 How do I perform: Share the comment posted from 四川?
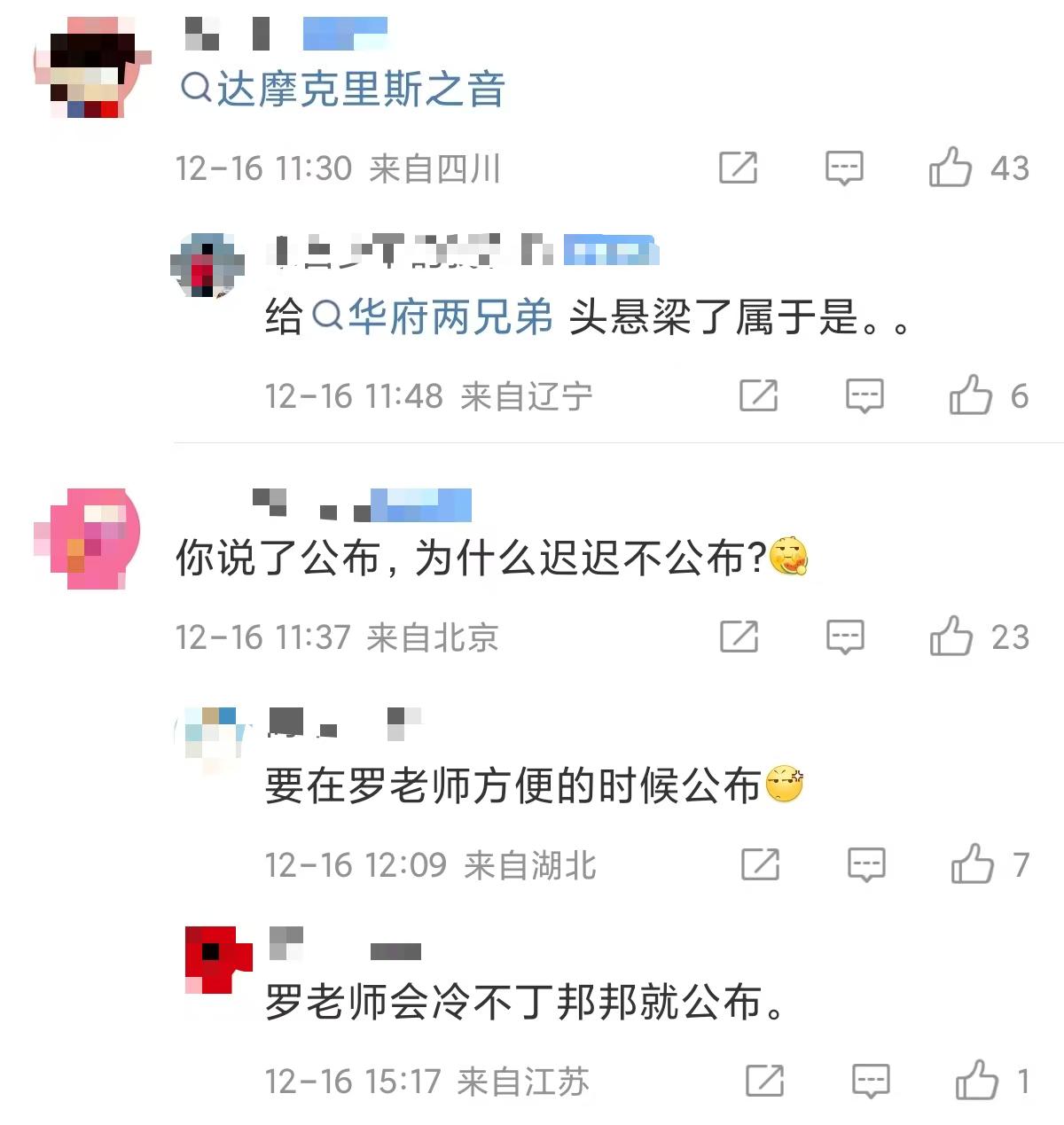pos(738,168)
